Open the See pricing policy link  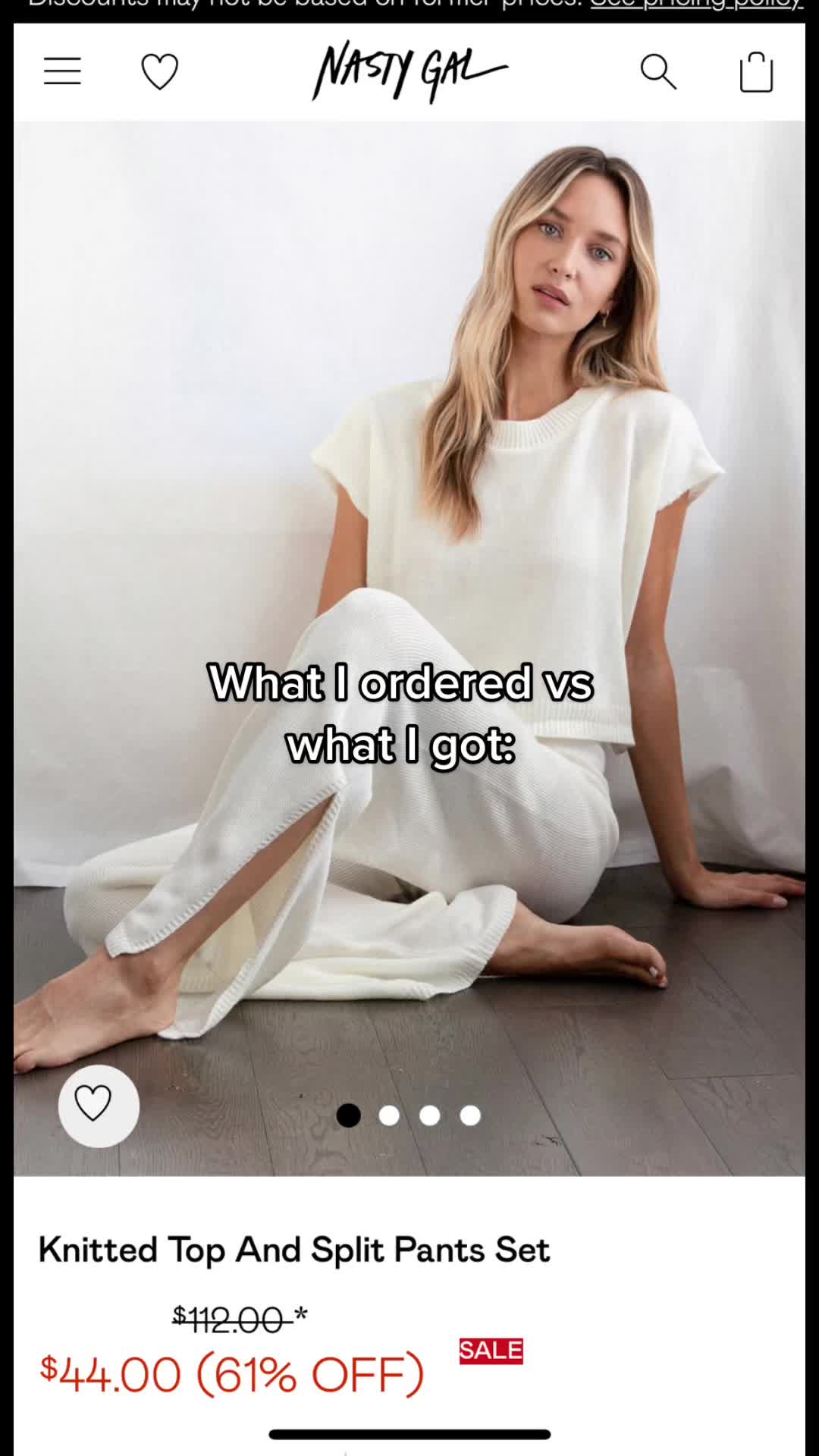click(x=696, y=5)
